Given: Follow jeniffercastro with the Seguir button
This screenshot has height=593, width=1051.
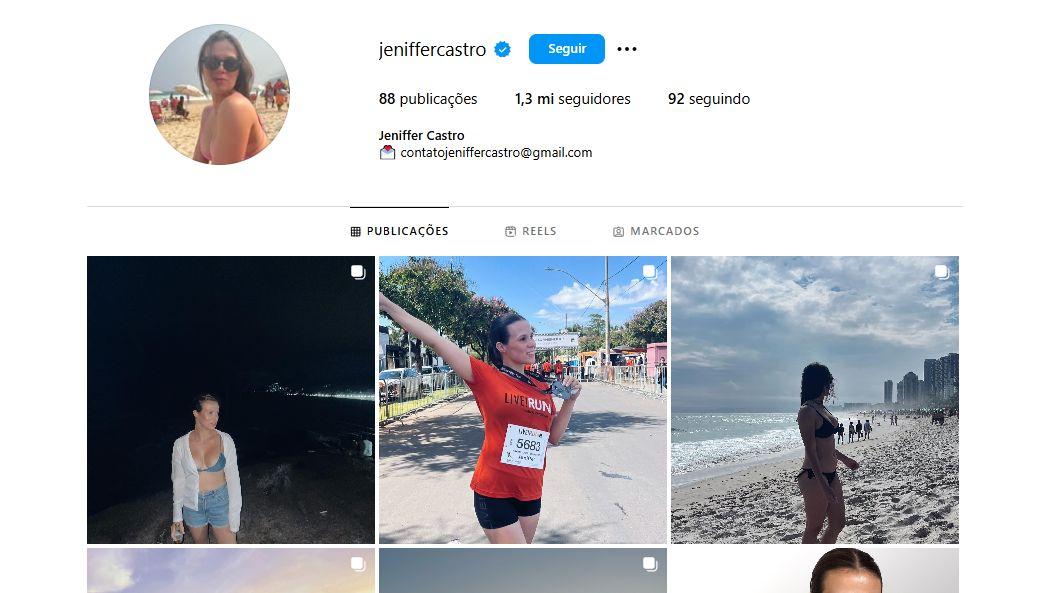Looking at the screenshot, I should pyautogui.click(x=566, y=49).
